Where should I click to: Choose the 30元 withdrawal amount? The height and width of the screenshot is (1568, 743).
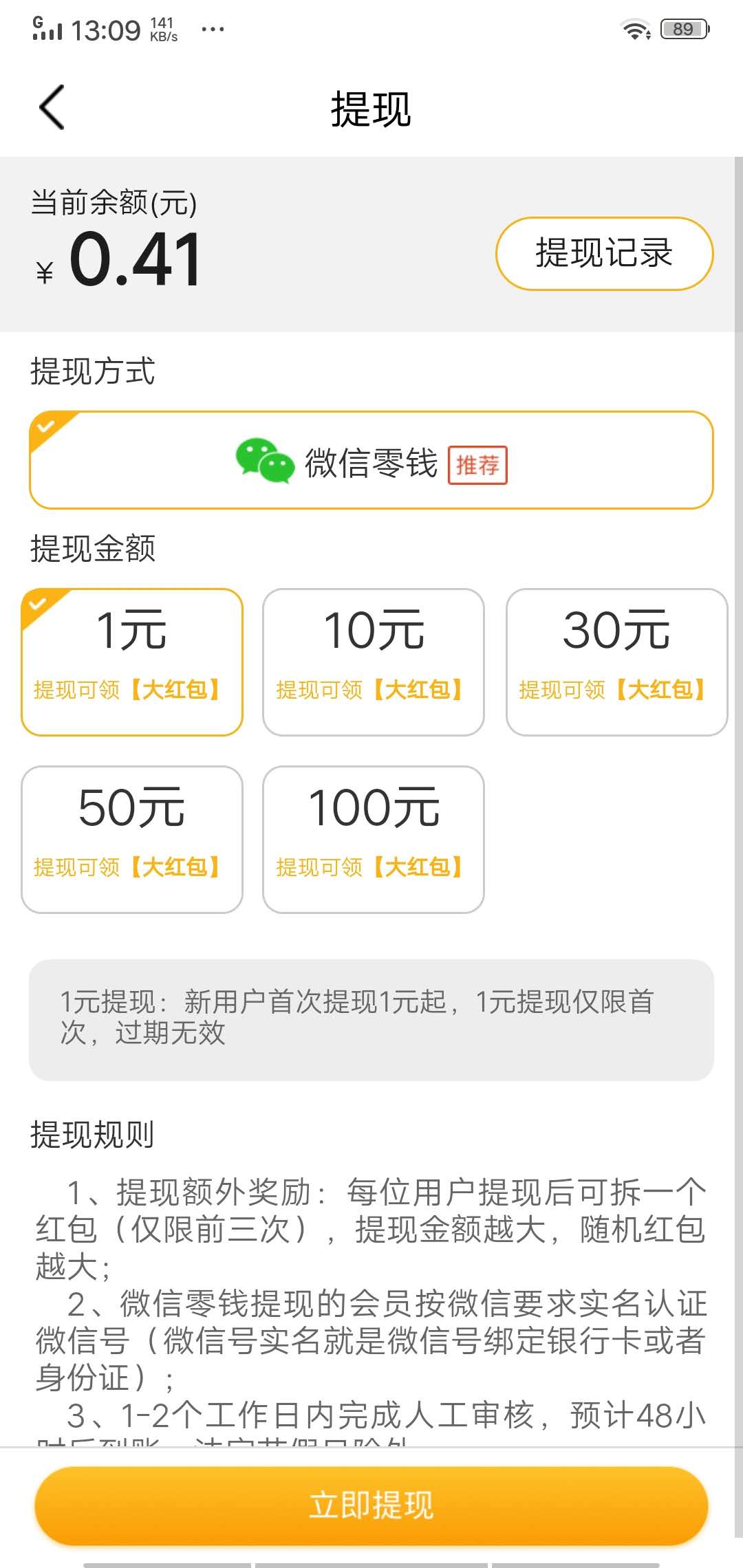[616, 662]
